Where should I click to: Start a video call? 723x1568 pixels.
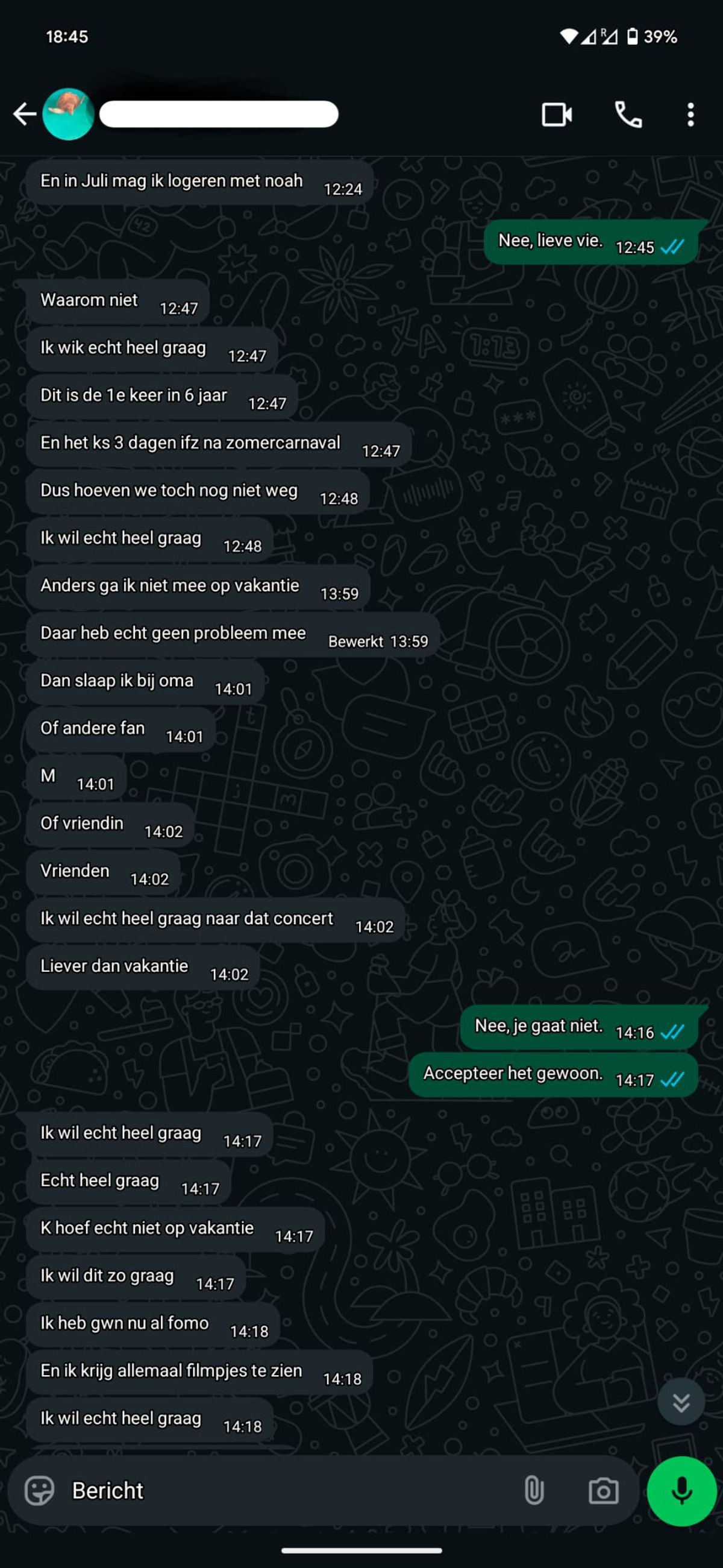point(556,115)
